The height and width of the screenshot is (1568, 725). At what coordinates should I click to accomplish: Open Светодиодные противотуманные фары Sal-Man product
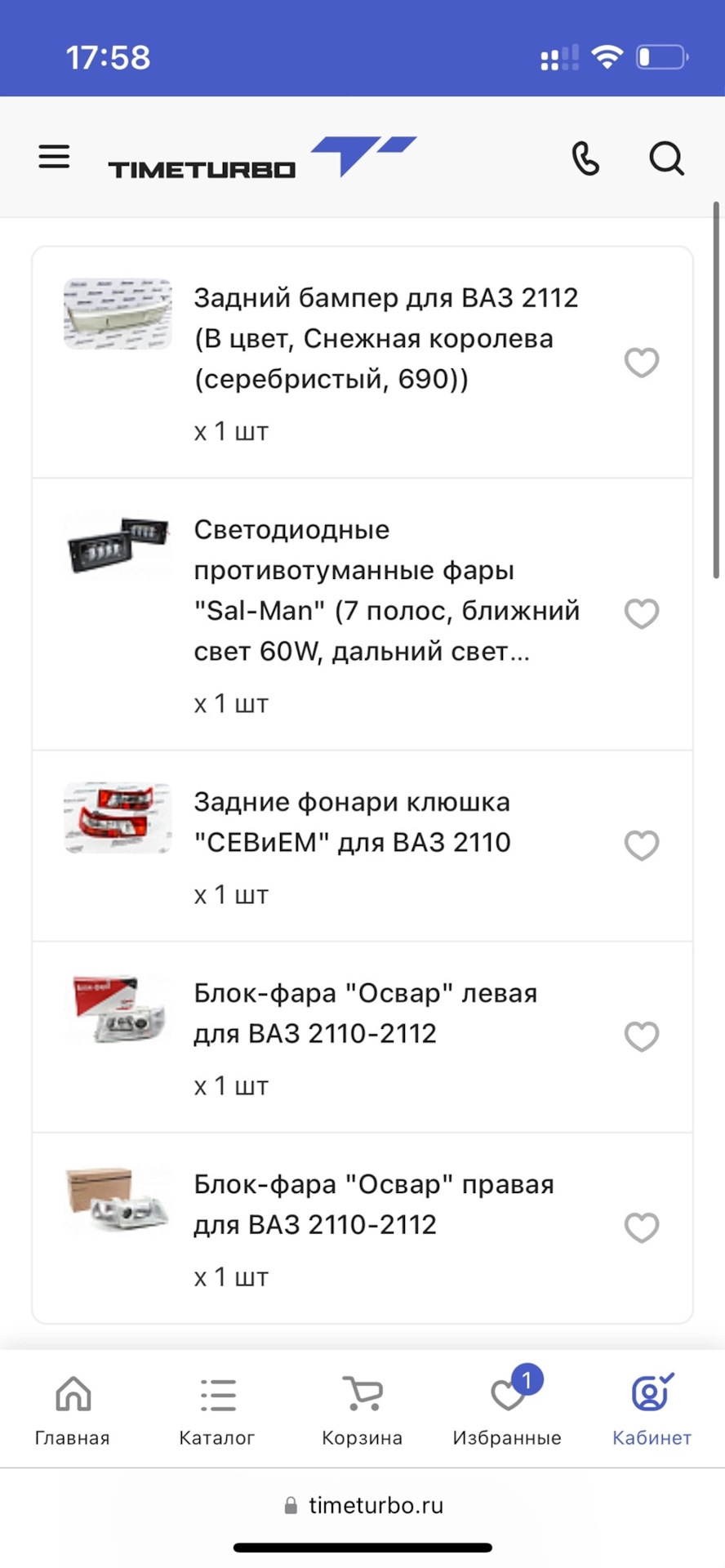click(385, 590)
